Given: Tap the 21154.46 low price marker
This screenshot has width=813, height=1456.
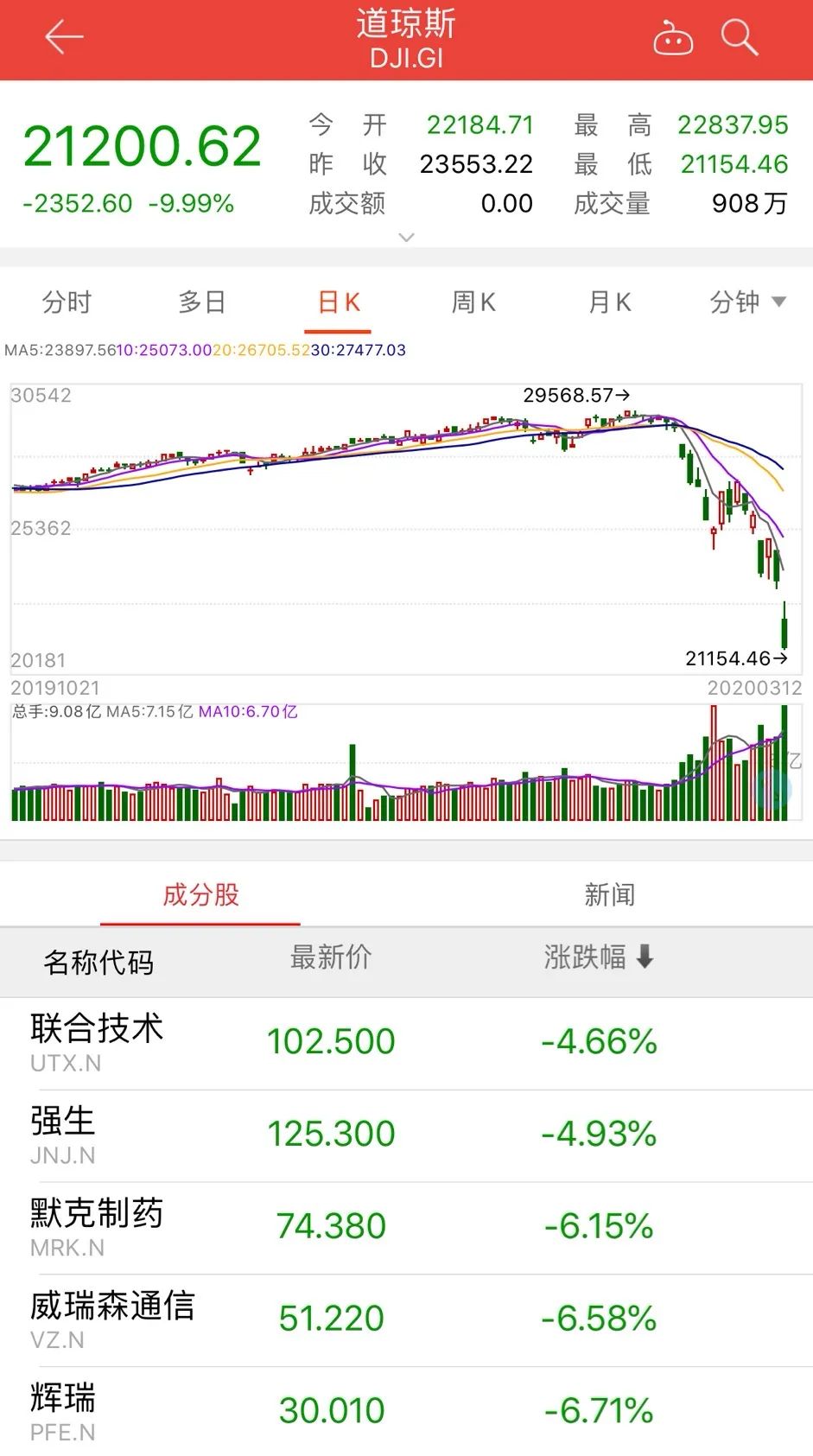Looking at the screenshot, I should click(x=730, y=658).
